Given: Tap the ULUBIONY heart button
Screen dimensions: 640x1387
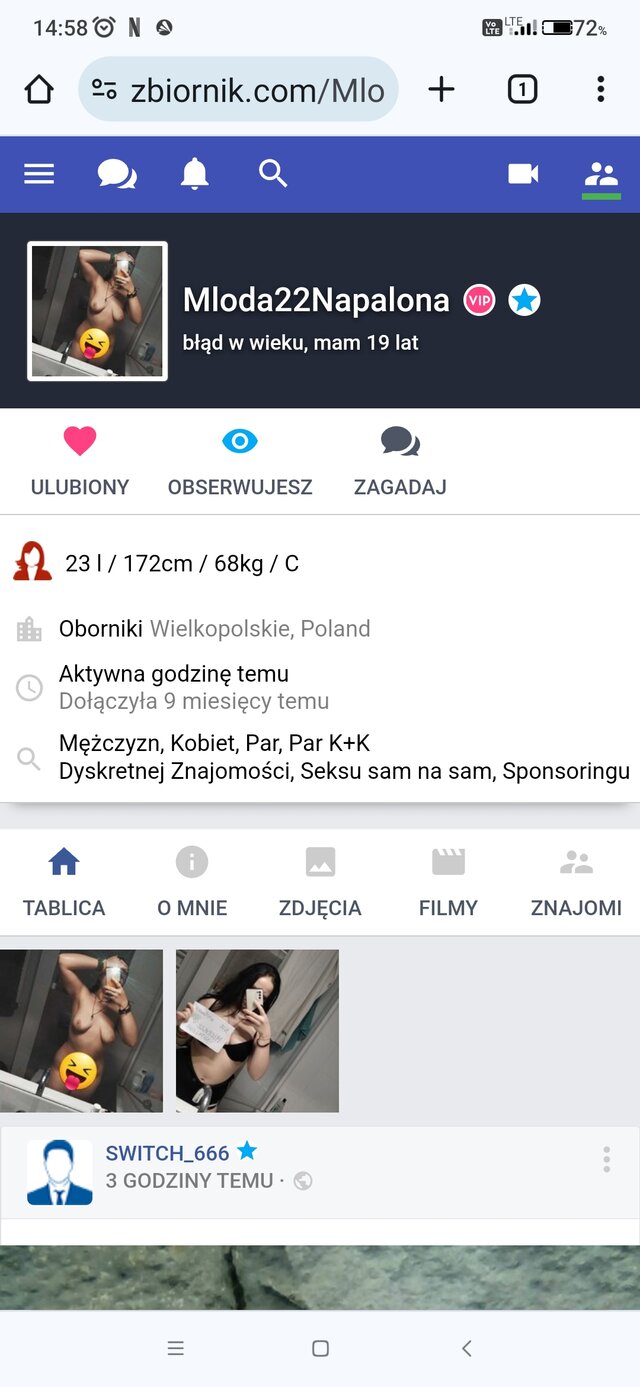Looking at the screenshot, I should pos(80,461).
